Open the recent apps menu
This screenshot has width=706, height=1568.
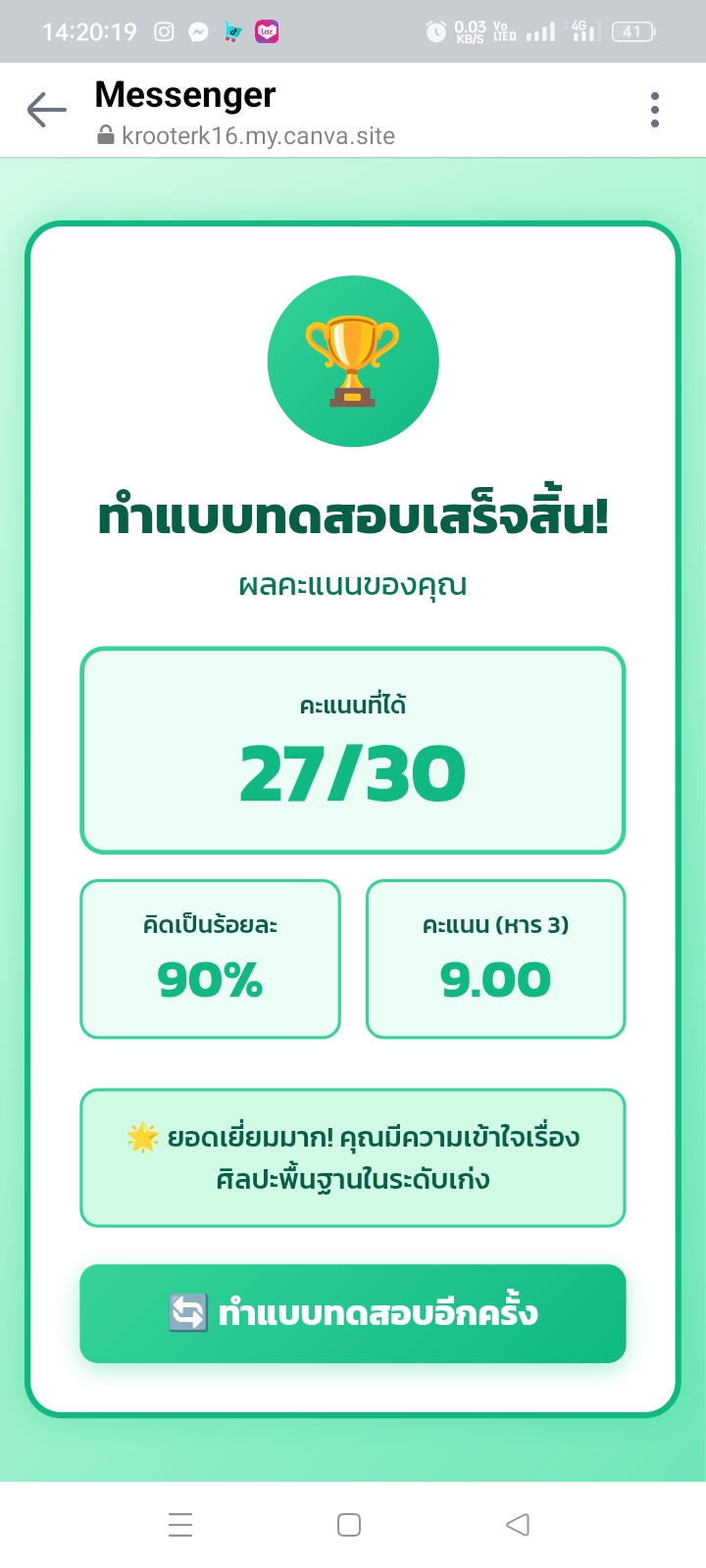coord(180,1524)
